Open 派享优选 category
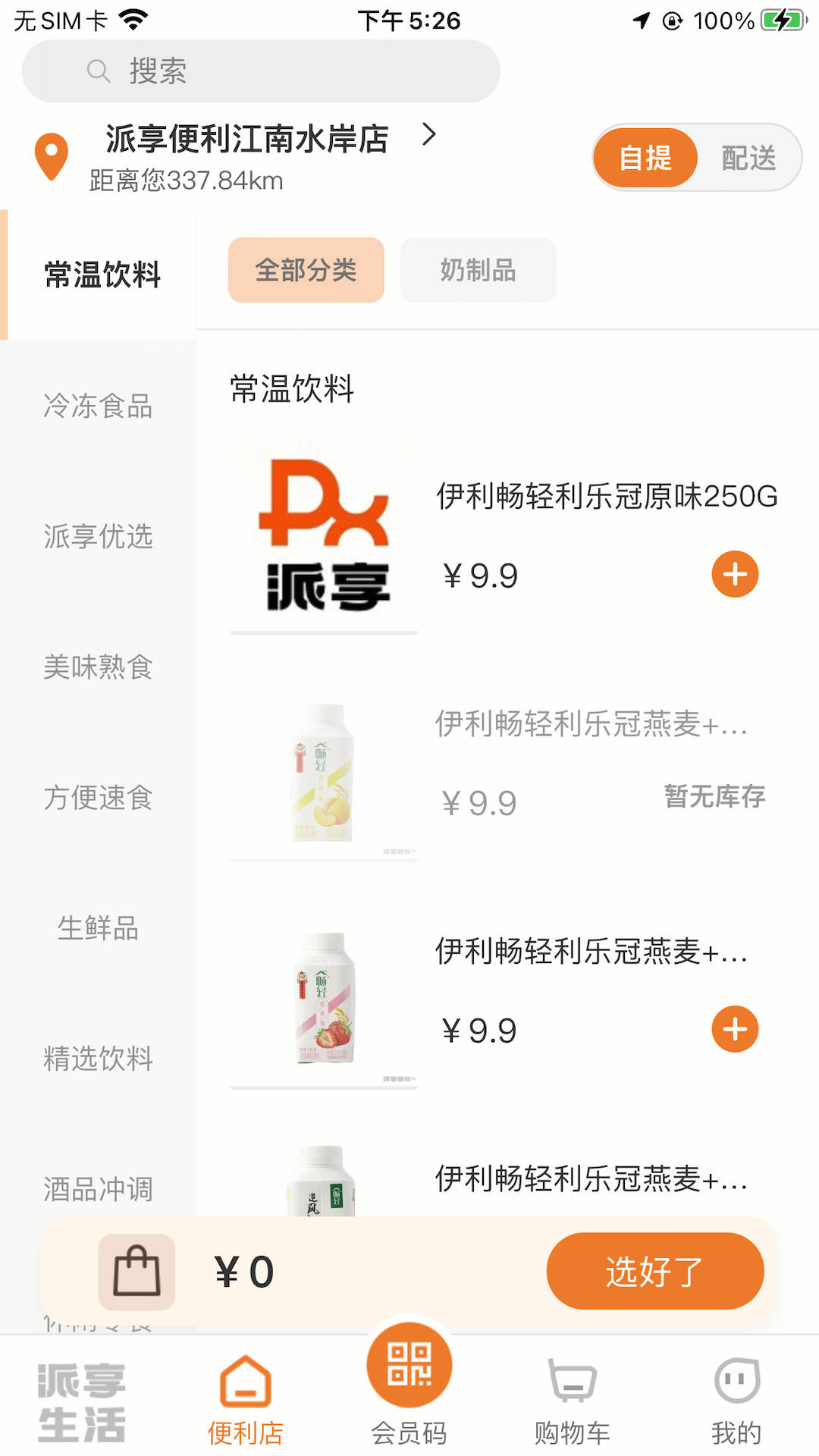 coord(98,536)
